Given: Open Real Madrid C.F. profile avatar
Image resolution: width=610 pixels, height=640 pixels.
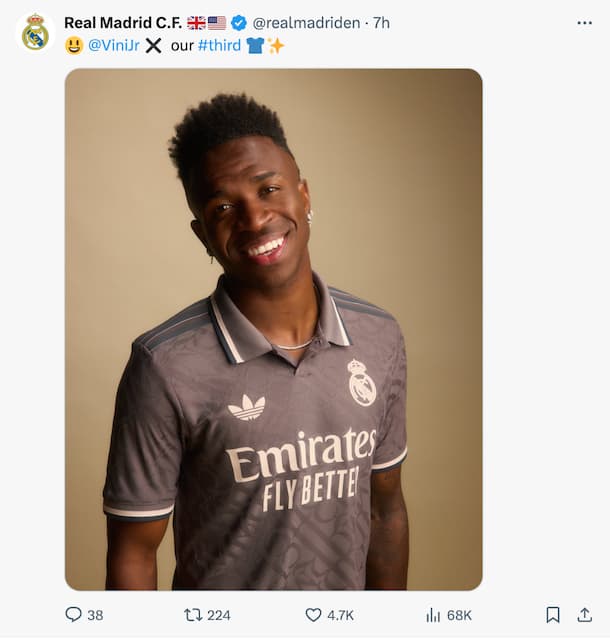Looking at the screenshot, I should pyautogui.click(x=35, y=33).
